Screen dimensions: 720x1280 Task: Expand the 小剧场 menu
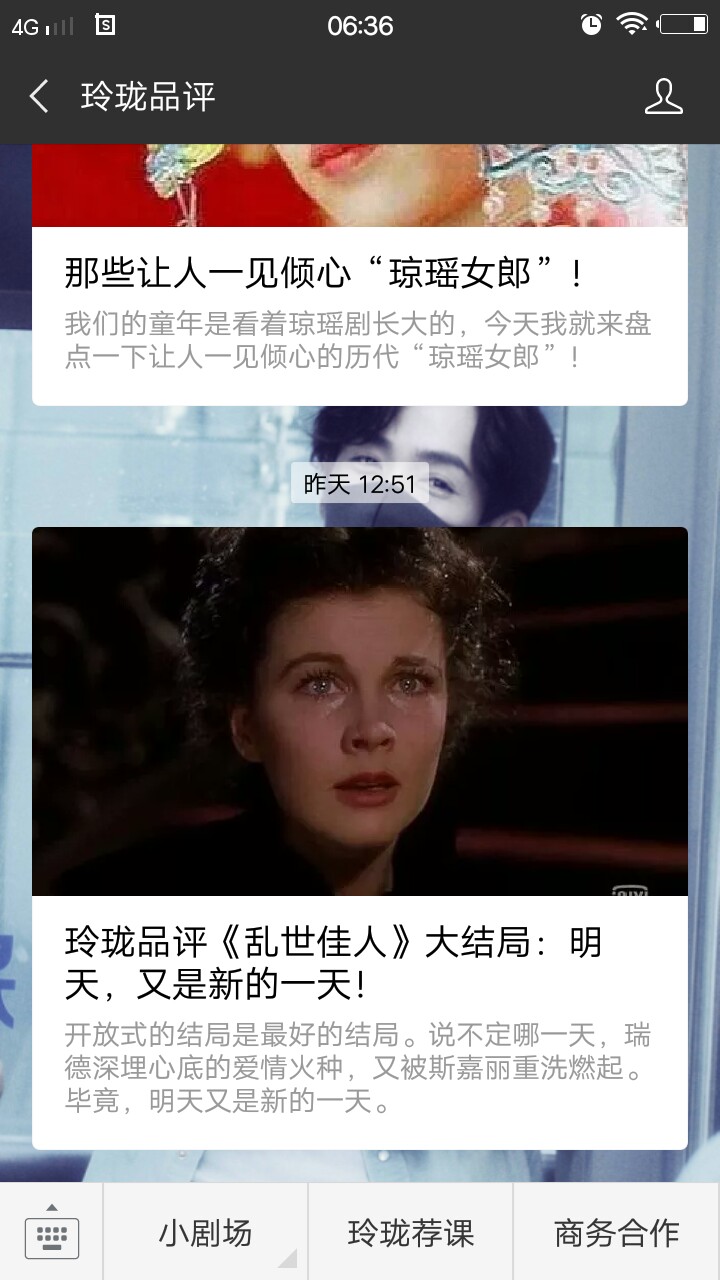pyautogui.click(x=206, y=1232)
